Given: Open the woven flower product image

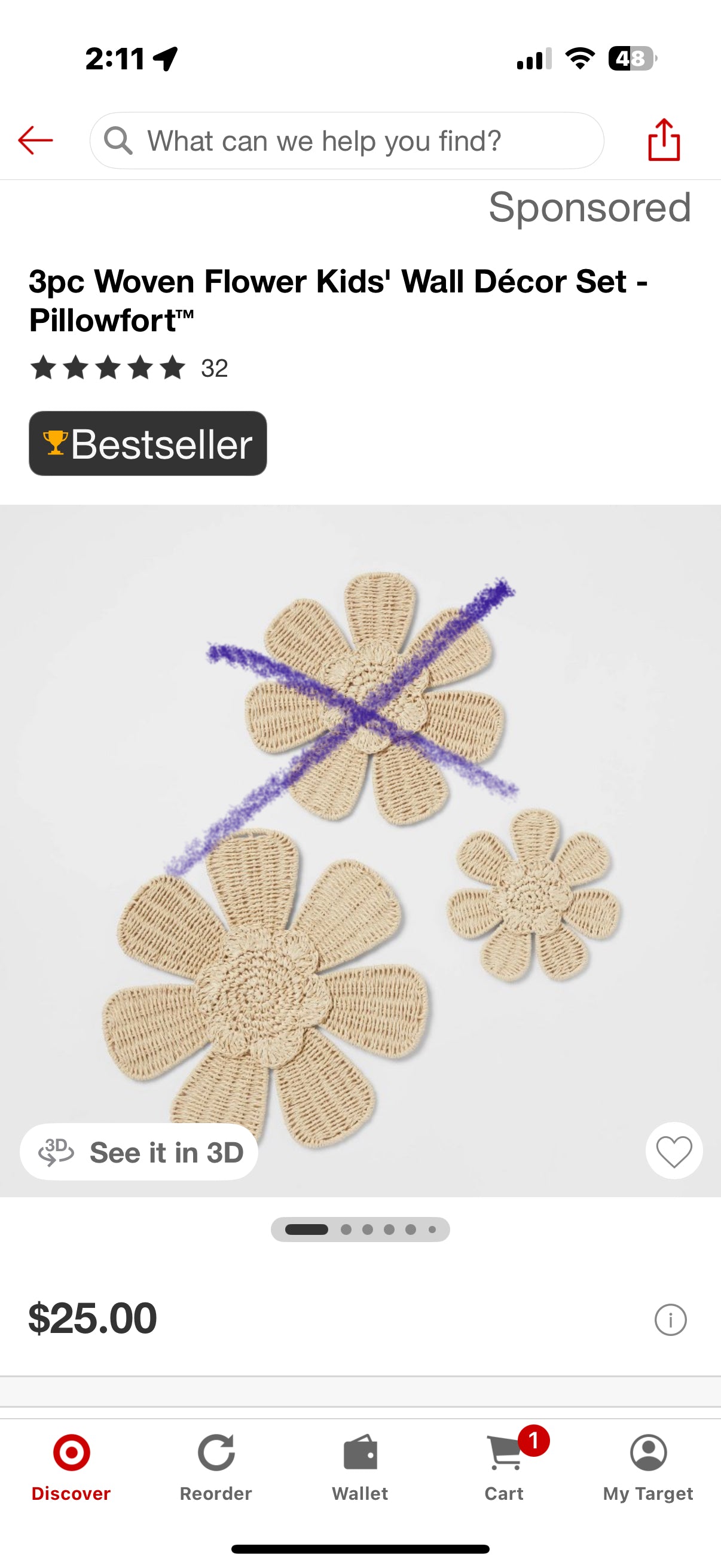Looking at the screenshot, I should click(360, 852).
